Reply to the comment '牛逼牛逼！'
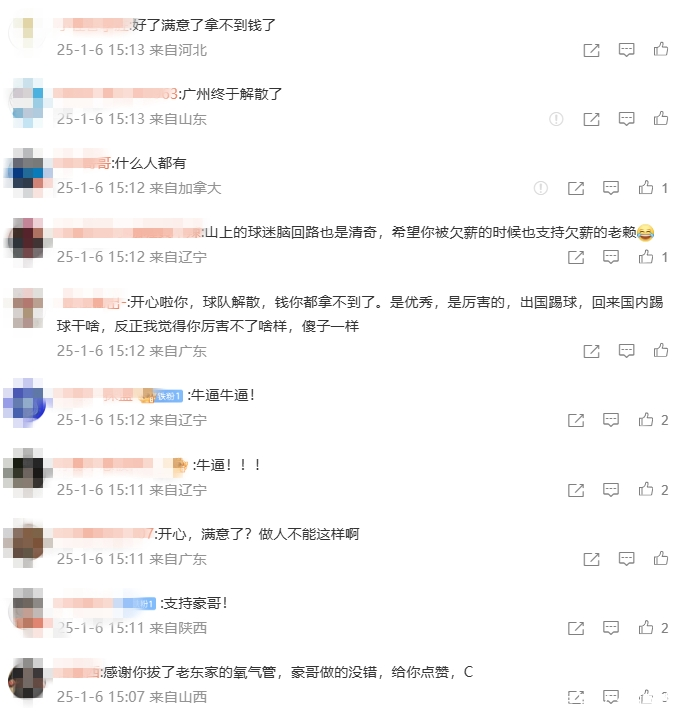The height and width of the screenshot is (718, 684). pyautogui.click(x=611, y=420)
